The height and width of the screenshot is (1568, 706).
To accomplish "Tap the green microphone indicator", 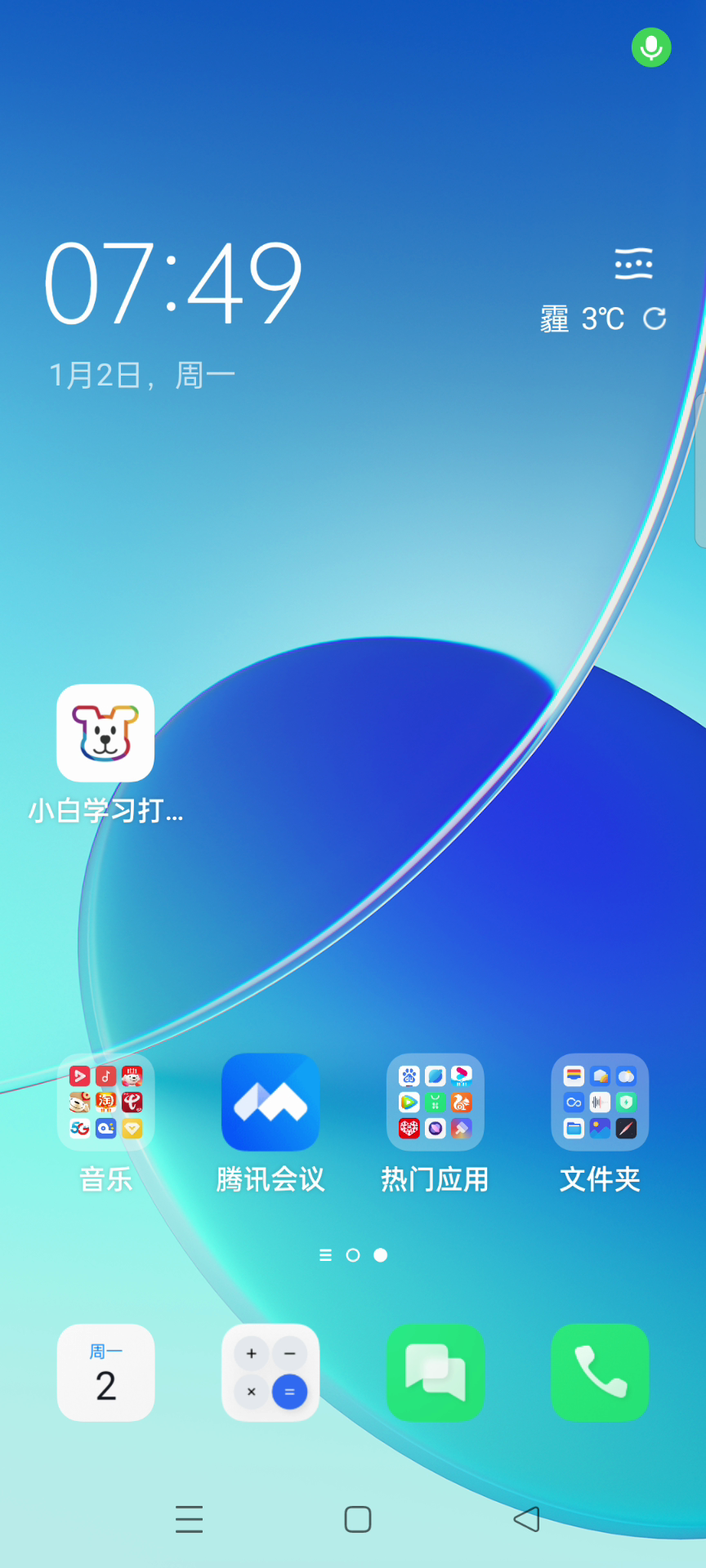I will [651, 47].
